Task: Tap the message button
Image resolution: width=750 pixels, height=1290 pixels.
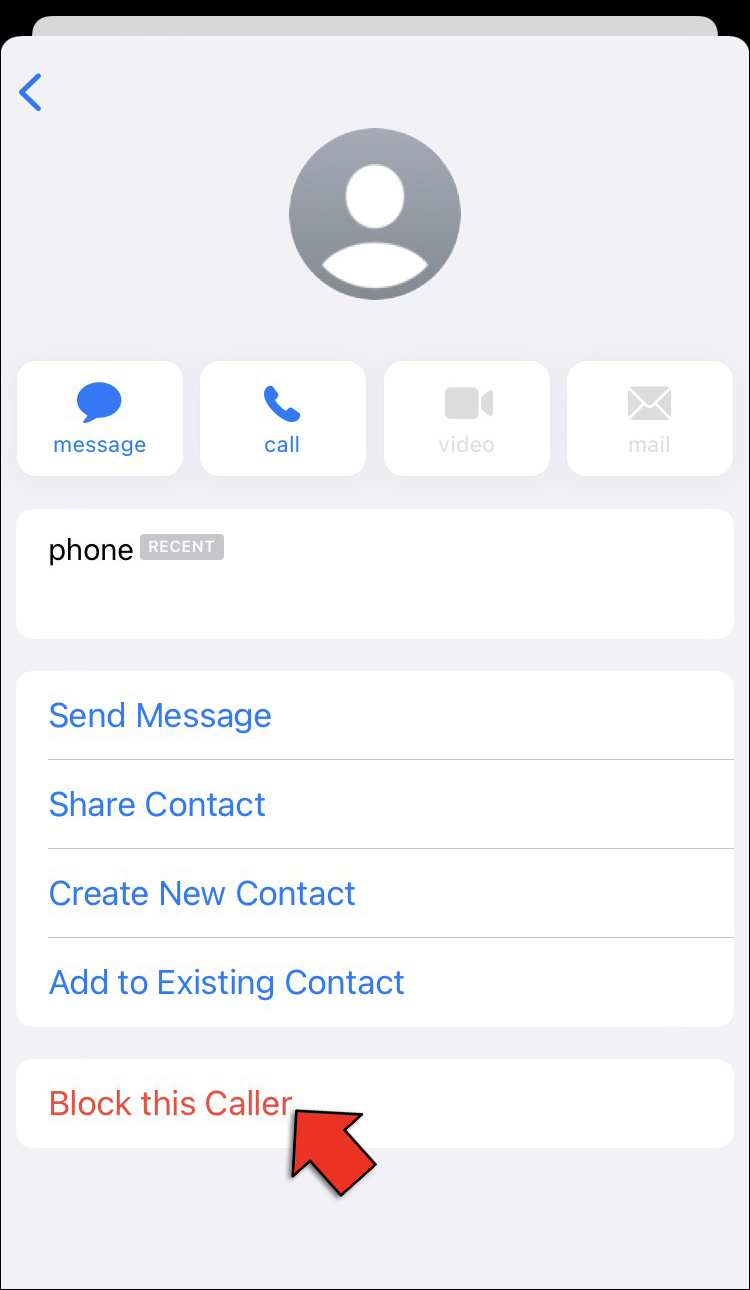Action: point(100,419)
